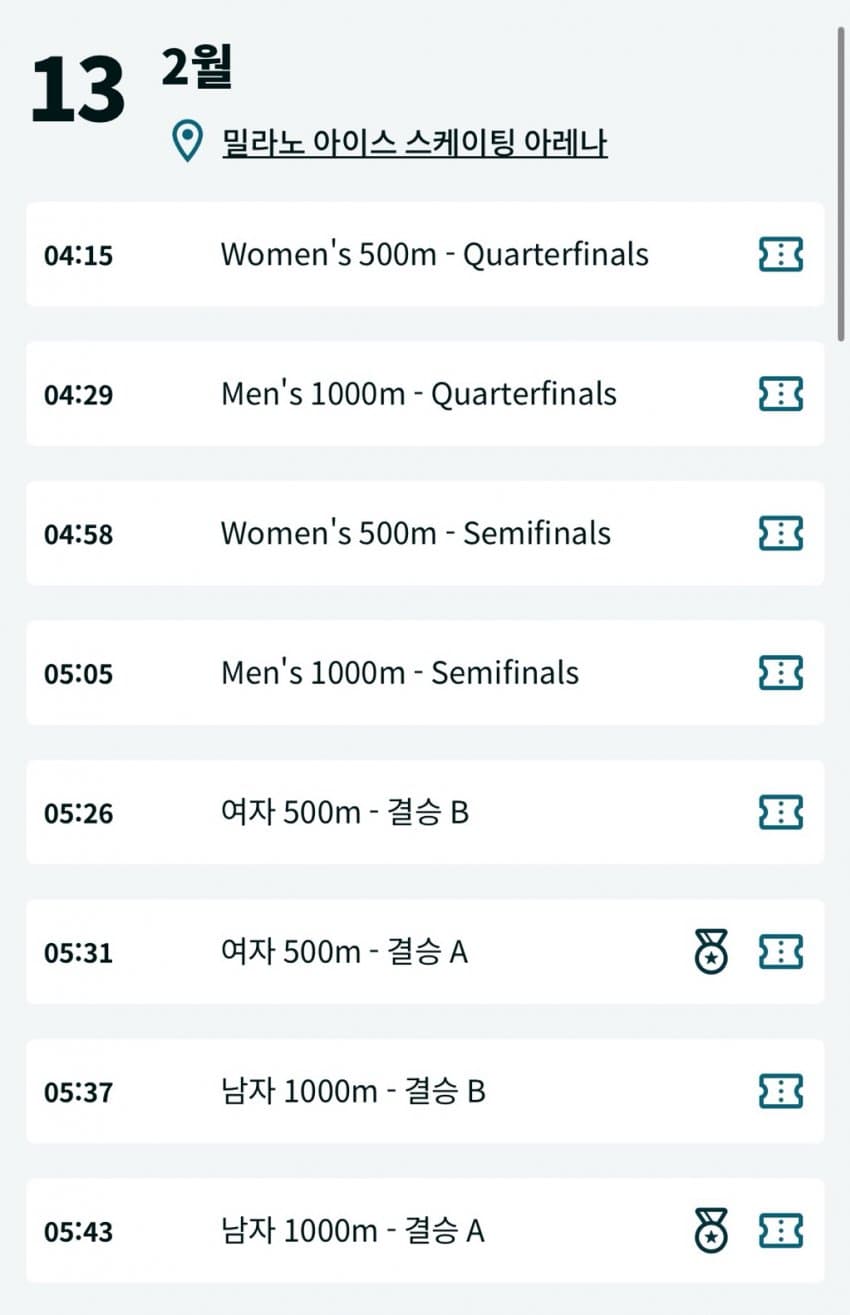This screenshot has height=1315, width=850.
Task: Buy tickets for Men's 1000m Semifinals
Action: (780, 673)
